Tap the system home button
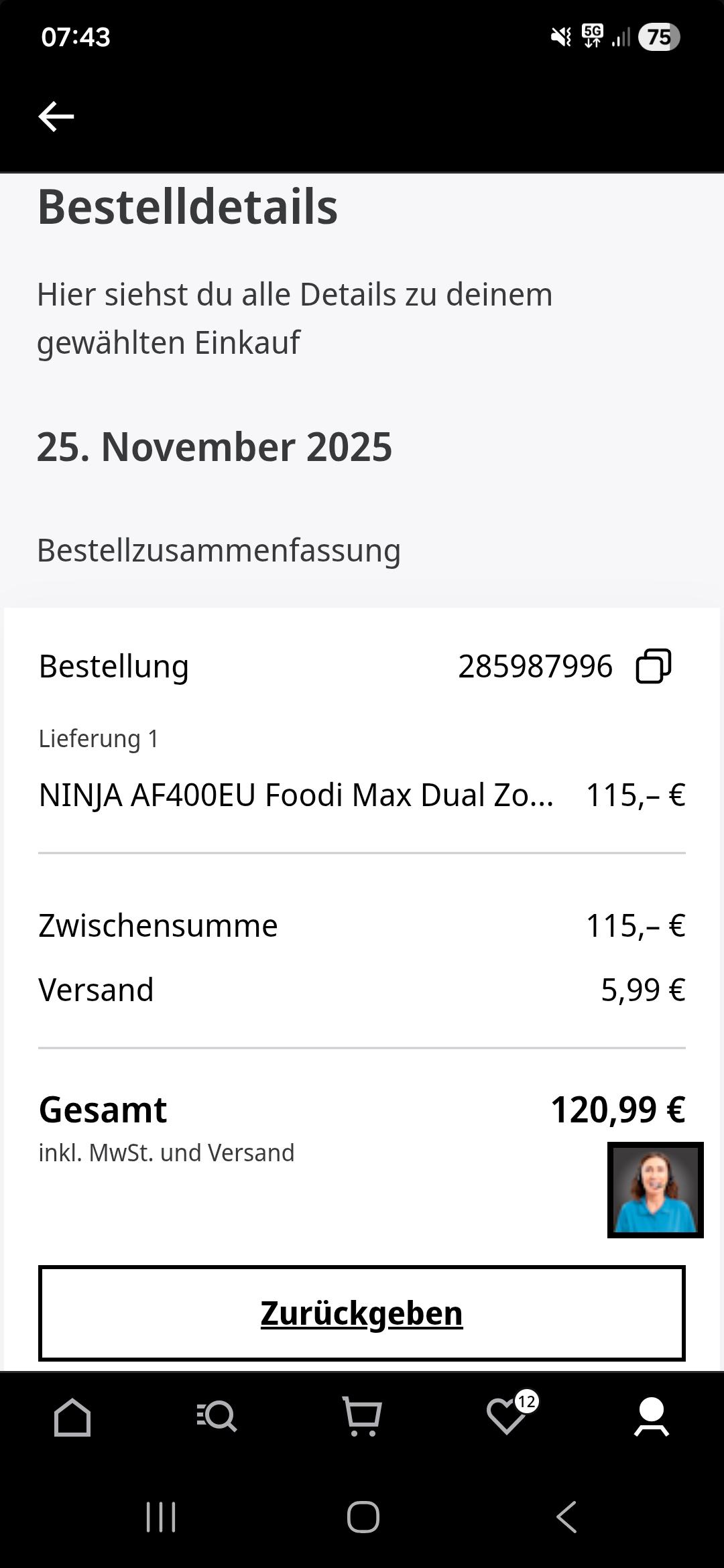 [363, 1516]
